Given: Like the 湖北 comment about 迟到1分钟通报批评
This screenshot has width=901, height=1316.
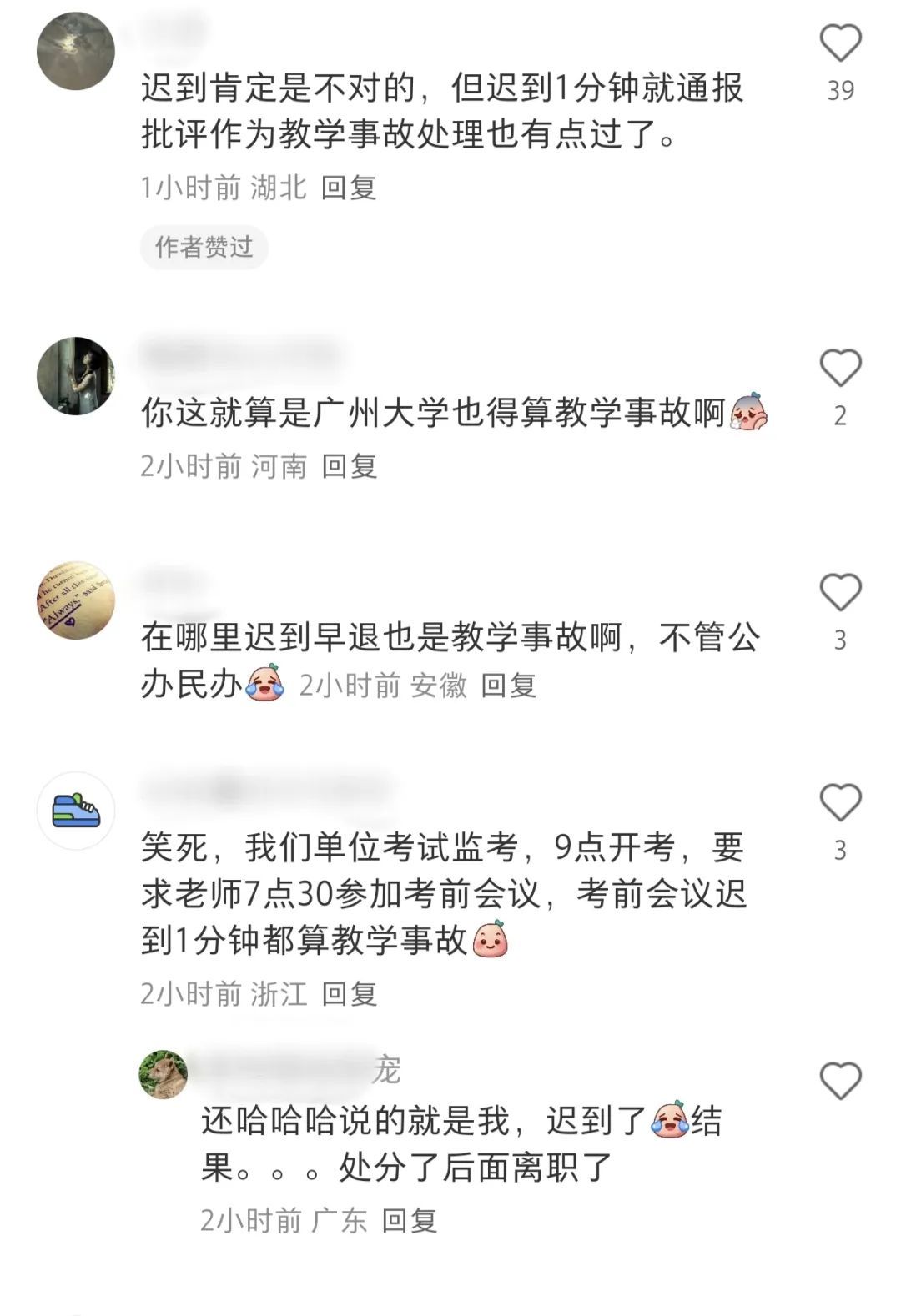Looking at the screenshot, I should 840,43.
